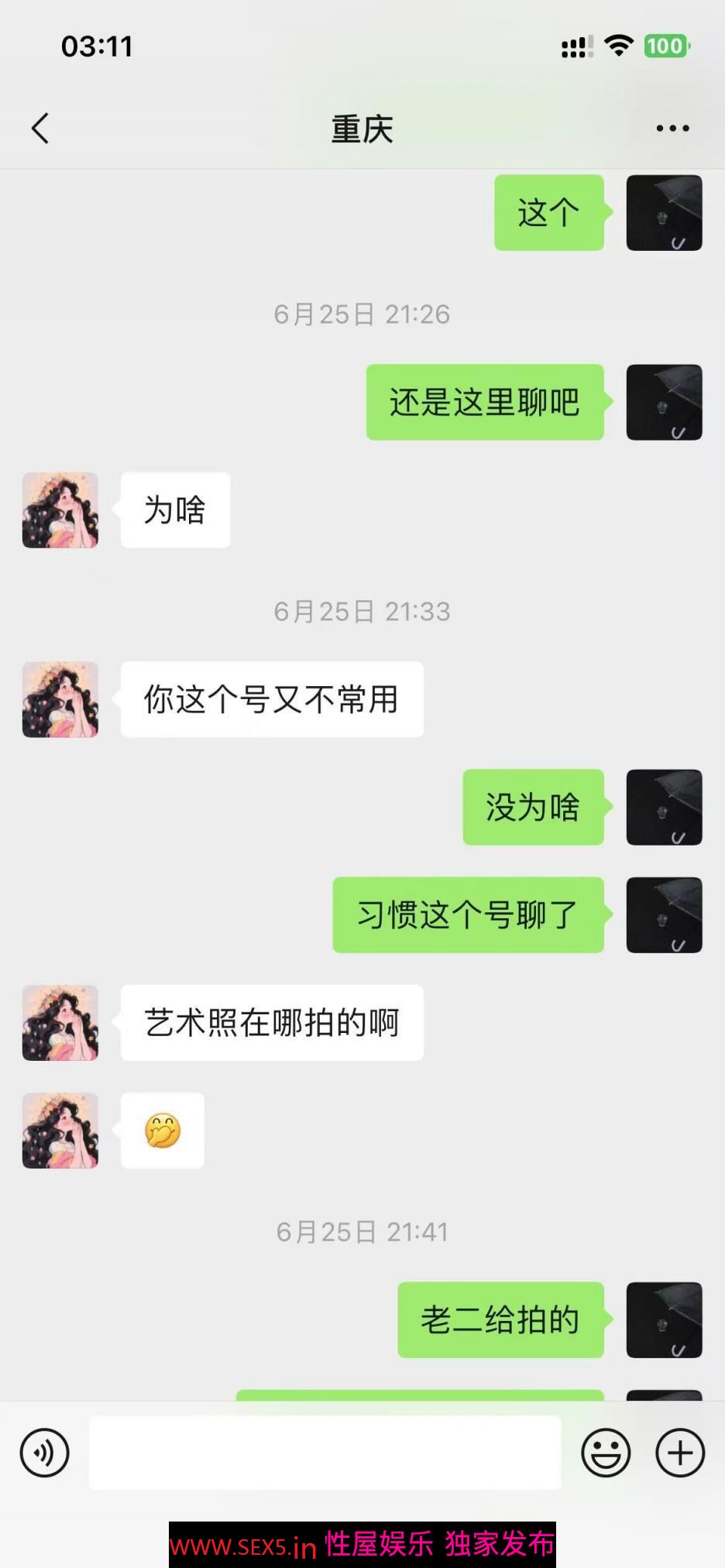Open own avatar beside 老二给拍的 message
Viewport: 725px width, 1568px height.
click(x=664, y=1320)
